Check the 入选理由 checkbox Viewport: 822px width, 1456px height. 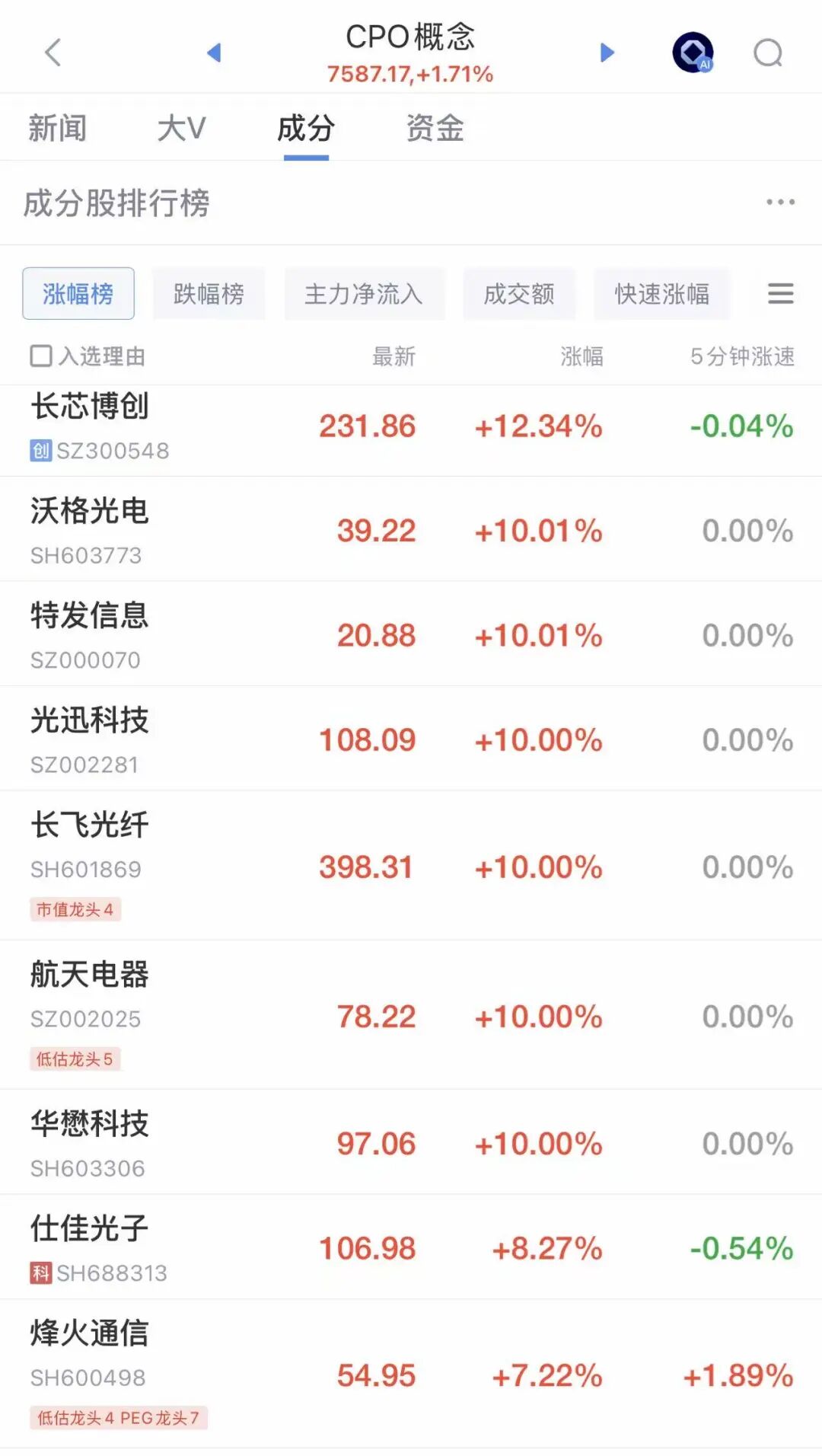pos(40,355)
